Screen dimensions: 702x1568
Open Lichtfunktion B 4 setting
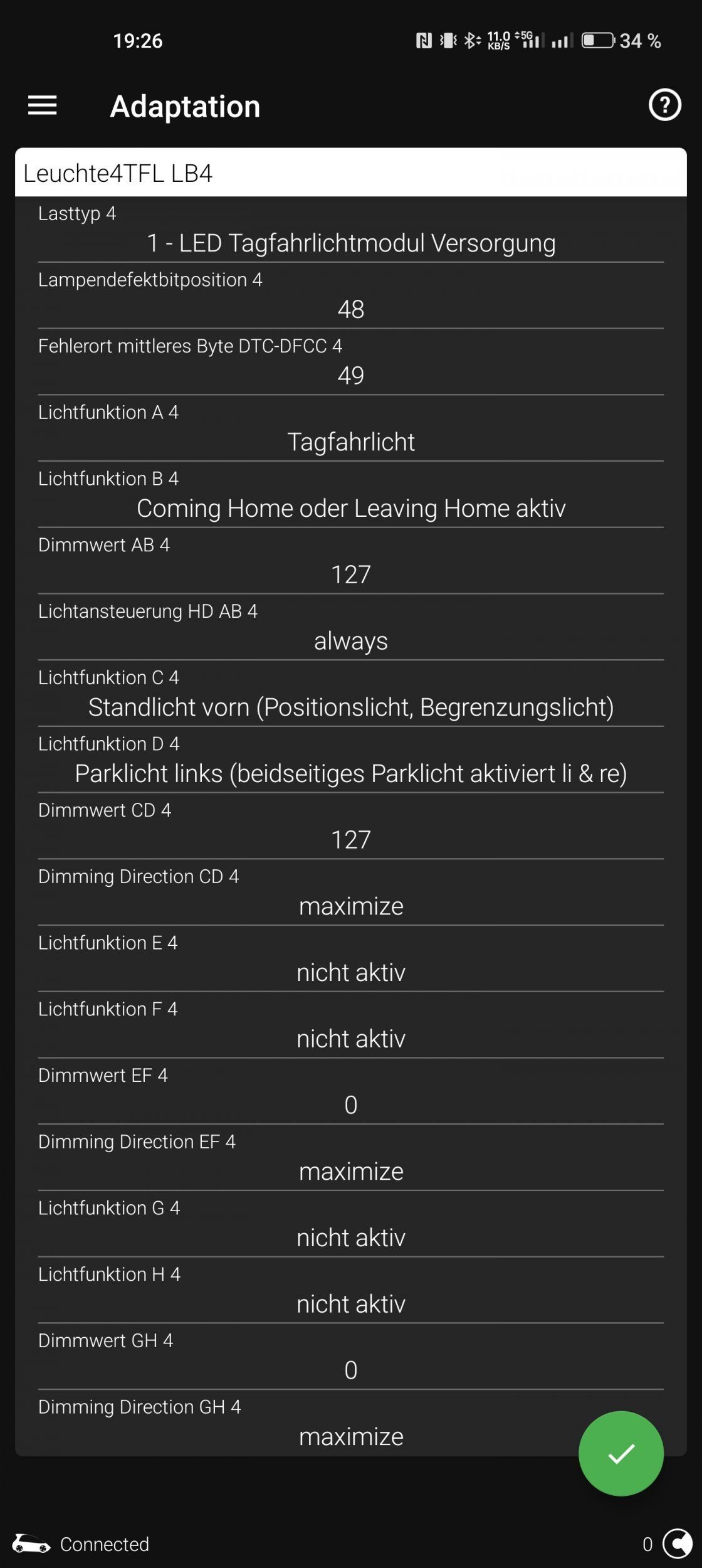click(350, 508)
